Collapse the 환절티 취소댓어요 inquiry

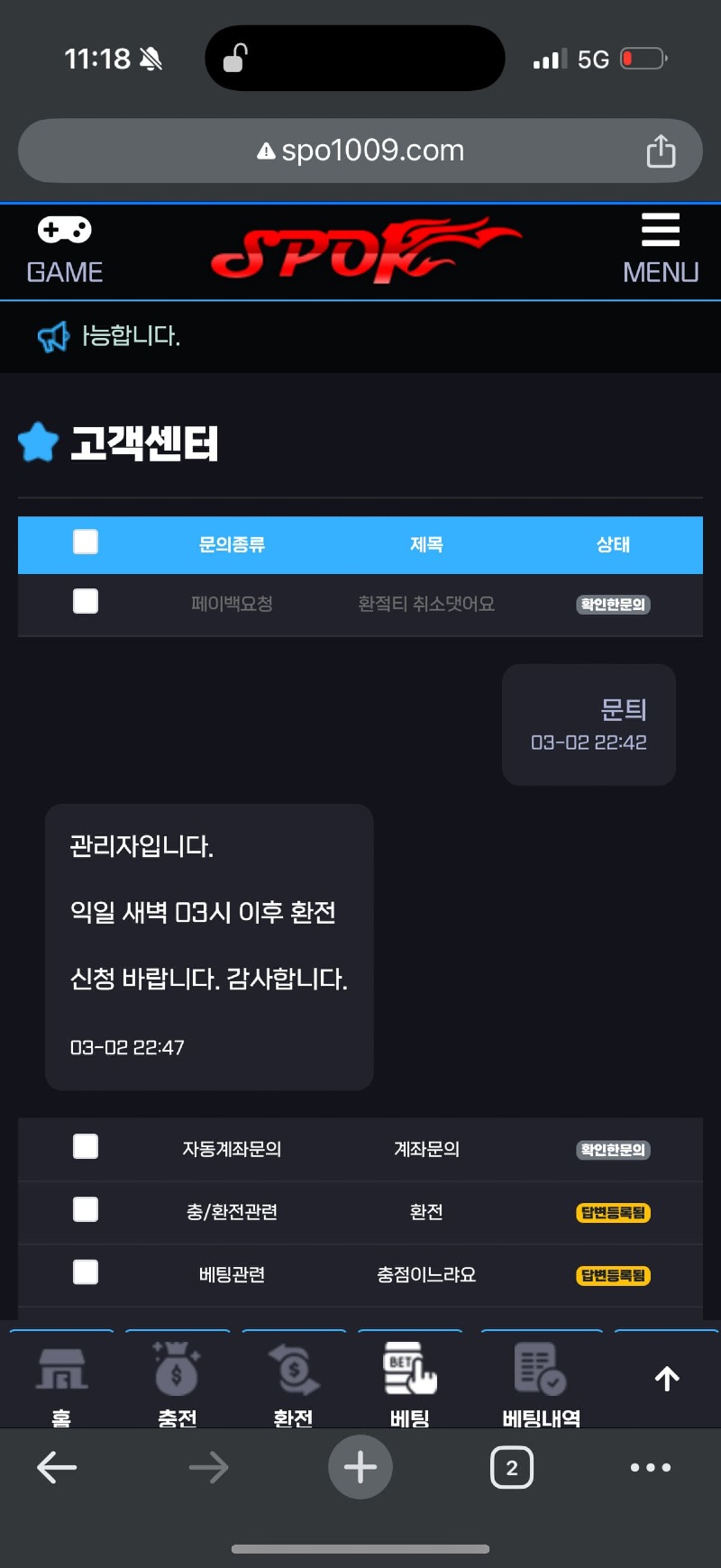(426, 604)
